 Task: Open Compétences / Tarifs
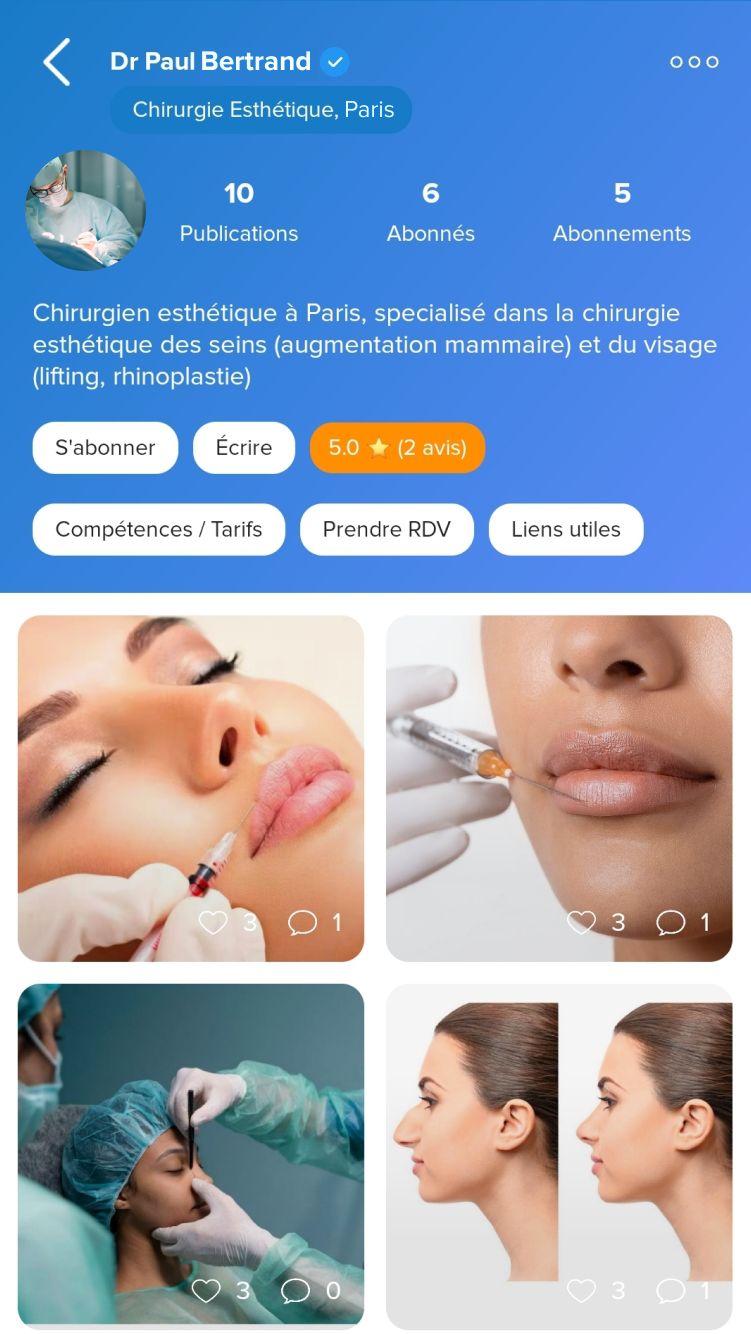coord(158,529)
